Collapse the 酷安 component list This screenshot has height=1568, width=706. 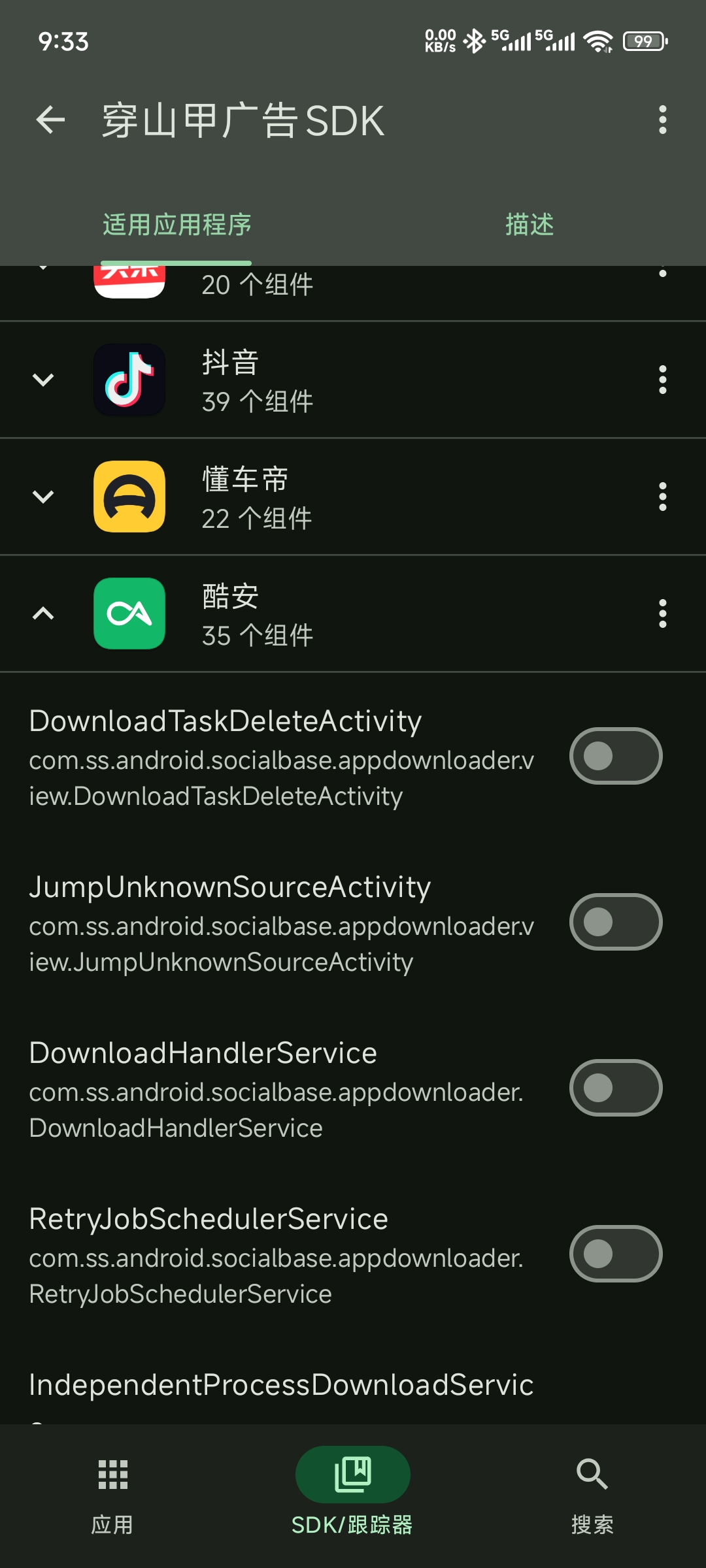tap(43, 613)
